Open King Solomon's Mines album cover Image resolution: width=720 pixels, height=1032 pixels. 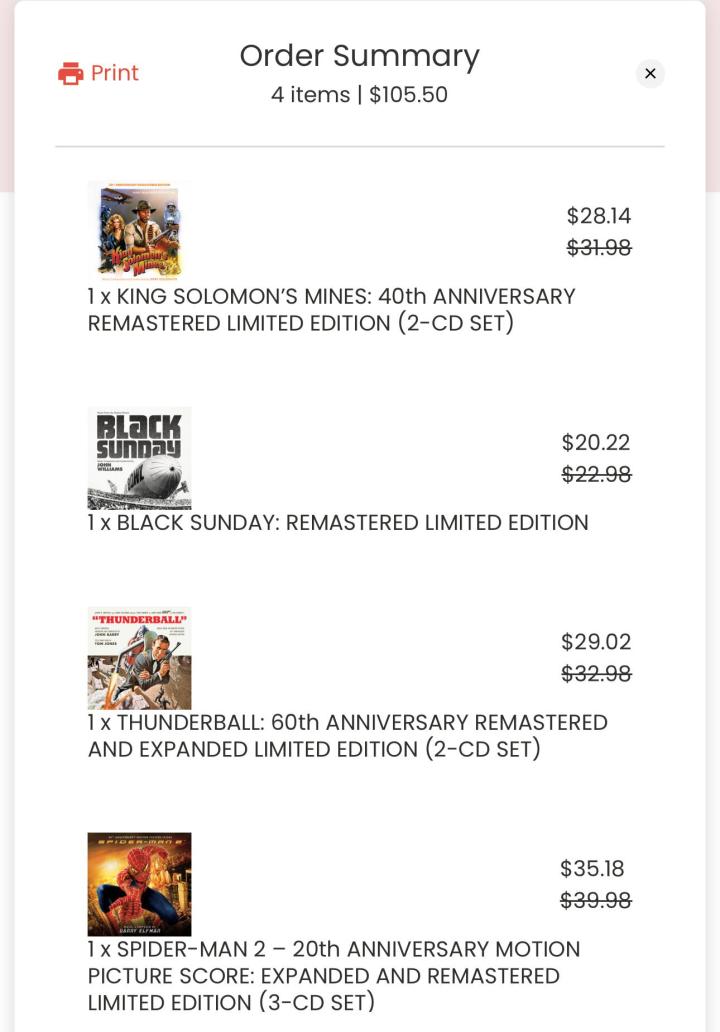point(139,231)
